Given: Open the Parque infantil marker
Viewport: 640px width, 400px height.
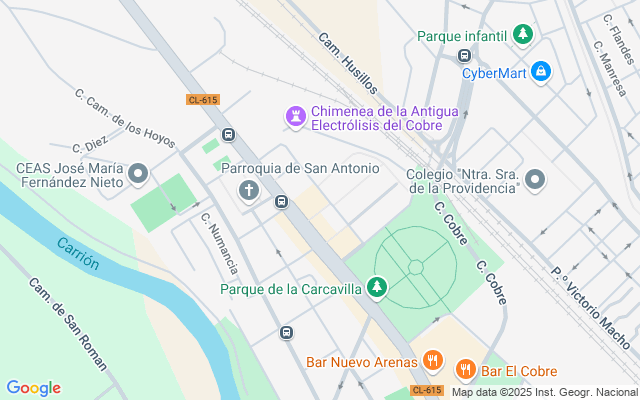Looking at the screenshot, I should (x=522, y=36).
